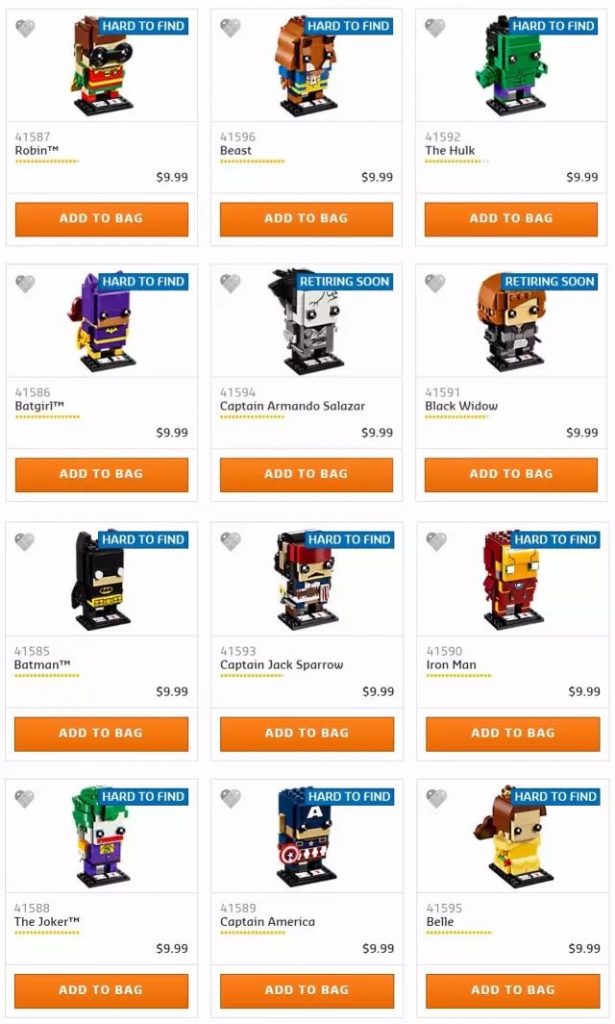Add Batman to the bag
The width and height of the screenshot is (615, 1024).
(x=101, y=733)
